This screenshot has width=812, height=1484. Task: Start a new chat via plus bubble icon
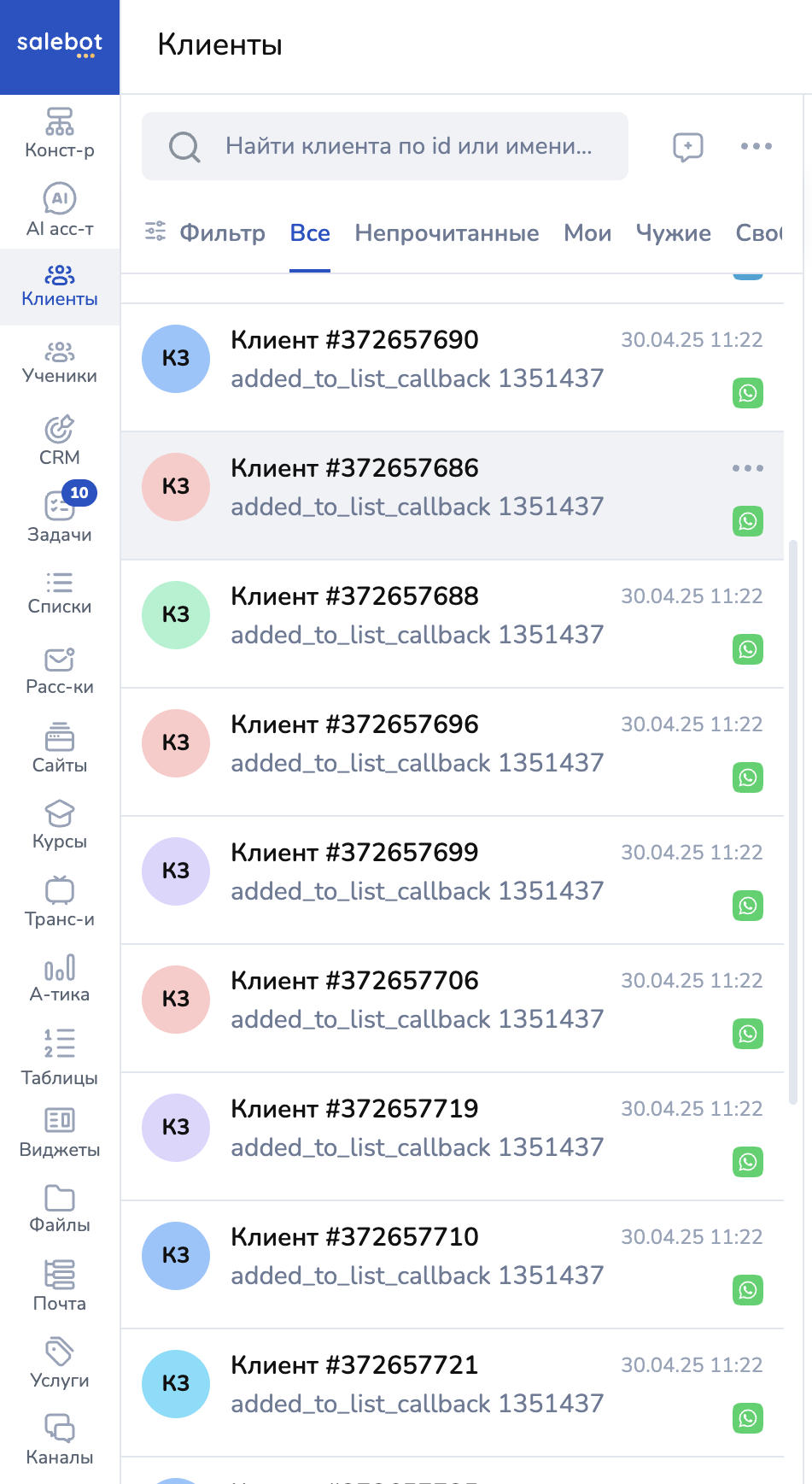[x=687, y=147]
